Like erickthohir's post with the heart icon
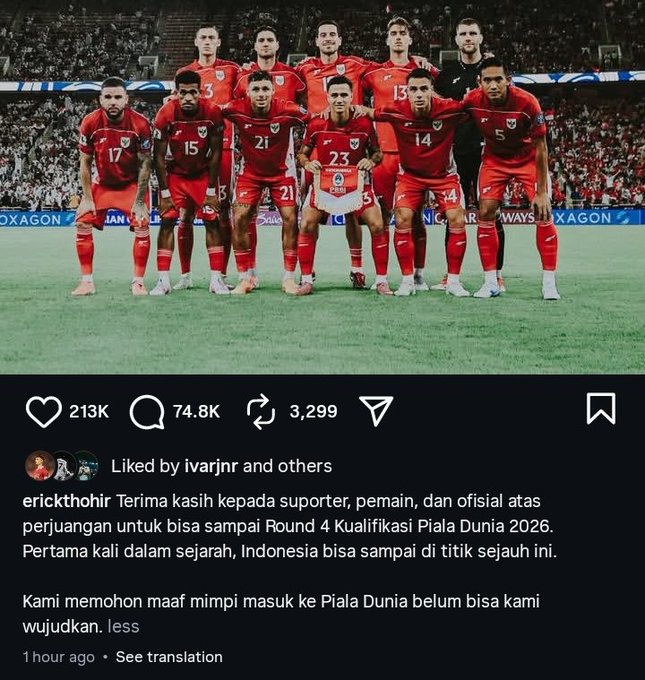 [x=43, y=411]
